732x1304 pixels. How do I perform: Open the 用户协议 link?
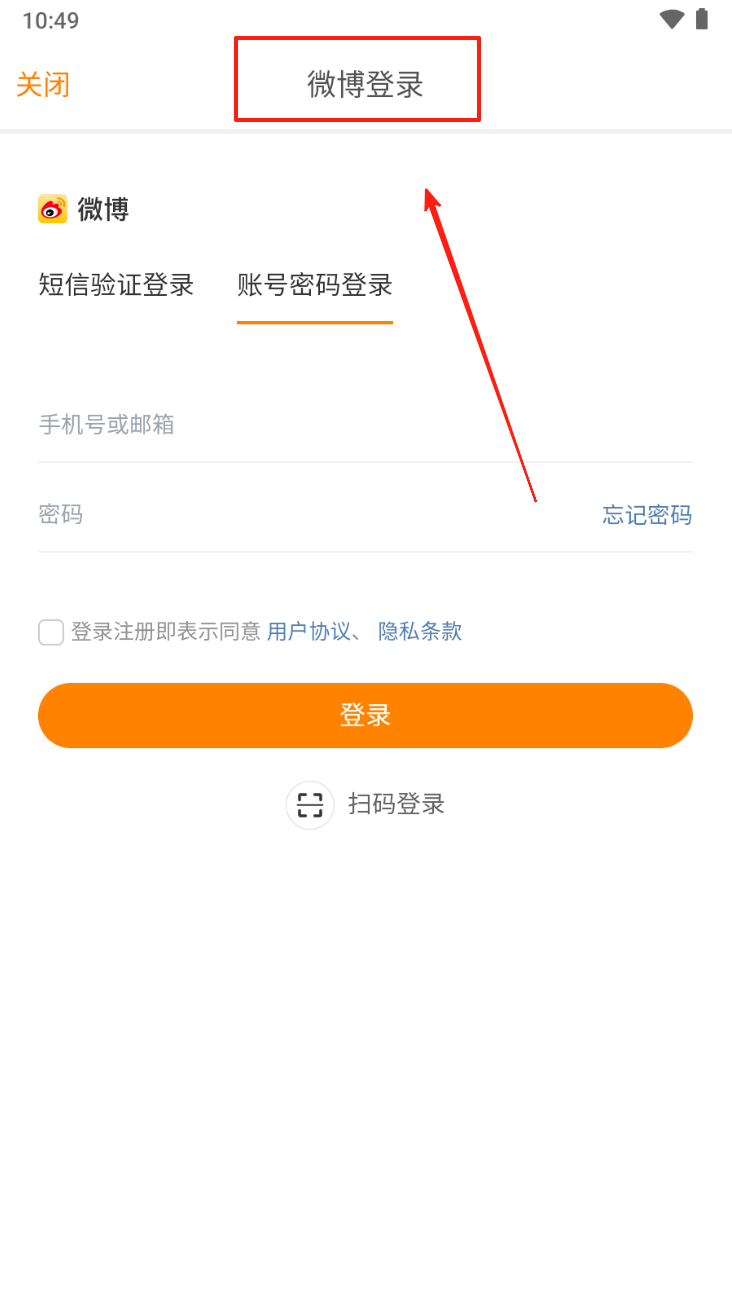[x=309, y=631]
